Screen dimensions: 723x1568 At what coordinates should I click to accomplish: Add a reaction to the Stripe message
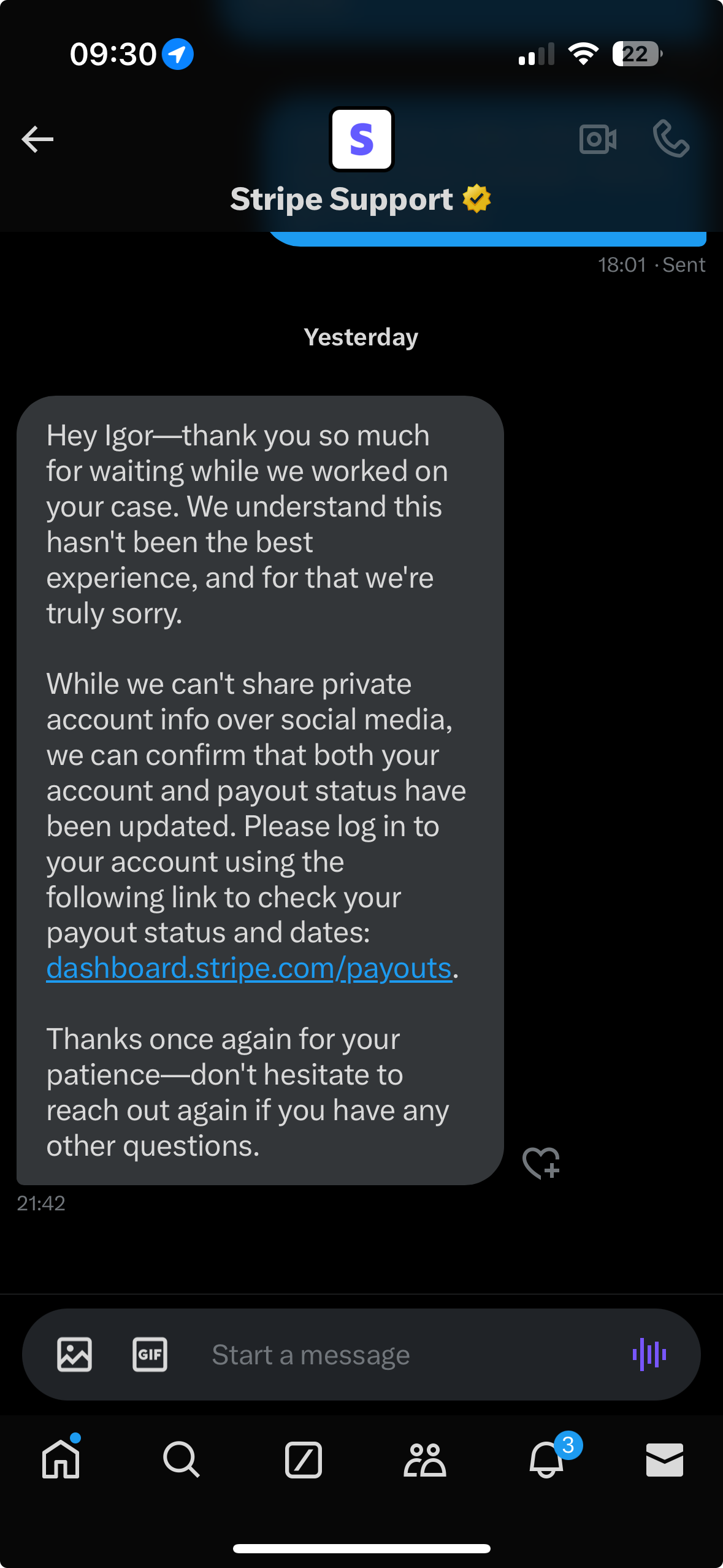(541, 1163)
